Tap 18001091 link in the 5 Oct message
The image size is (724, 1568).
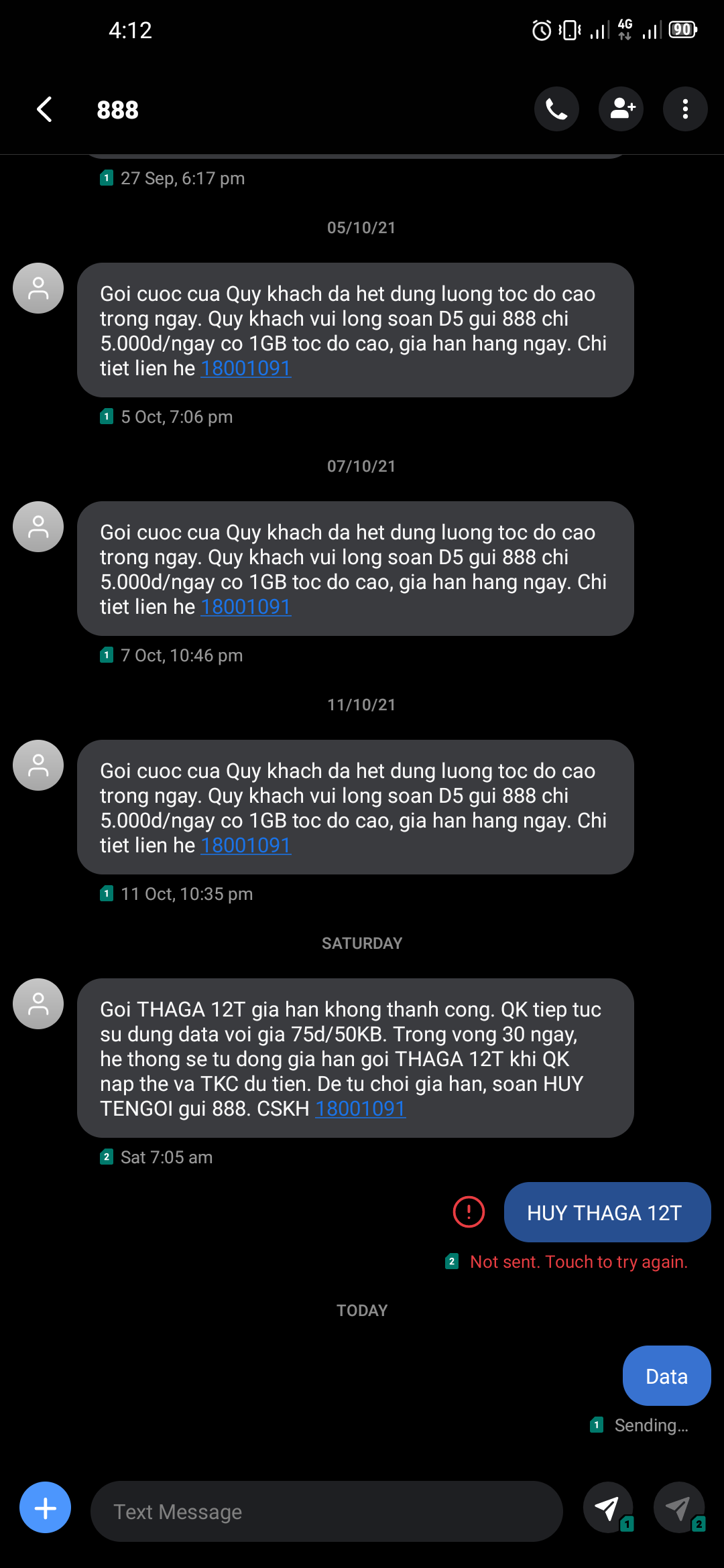coord(246,369)
